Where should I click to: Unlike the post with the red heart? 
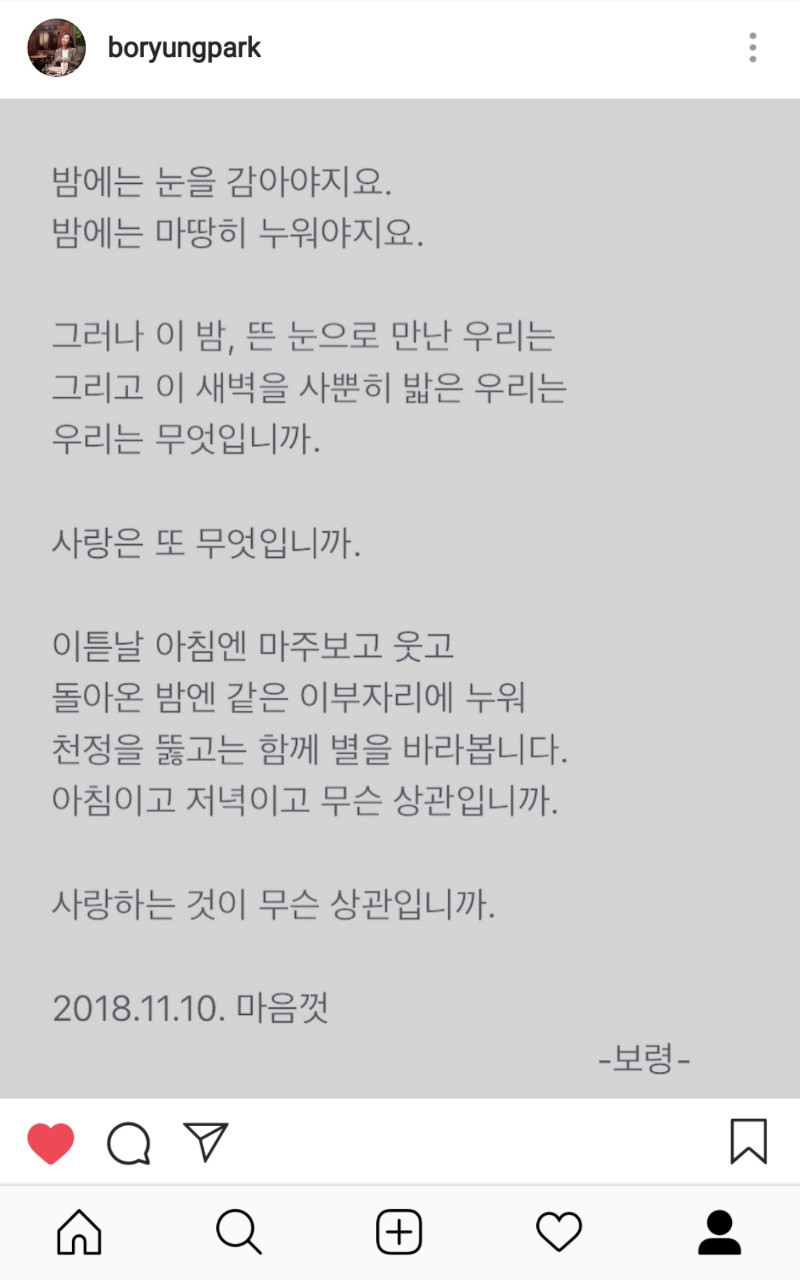51,1142
